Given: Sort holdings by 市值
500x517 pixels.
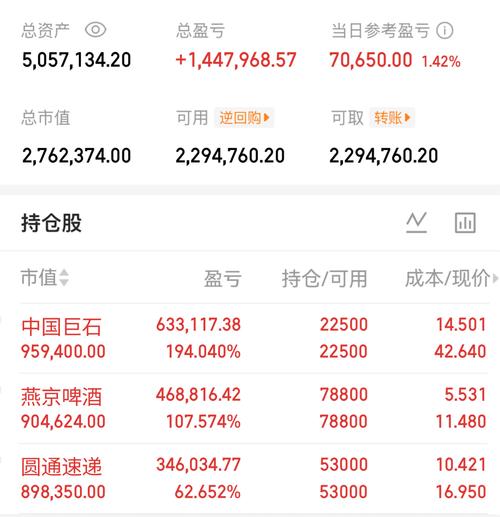Looking at the screenshot, I should coord(45,277).
